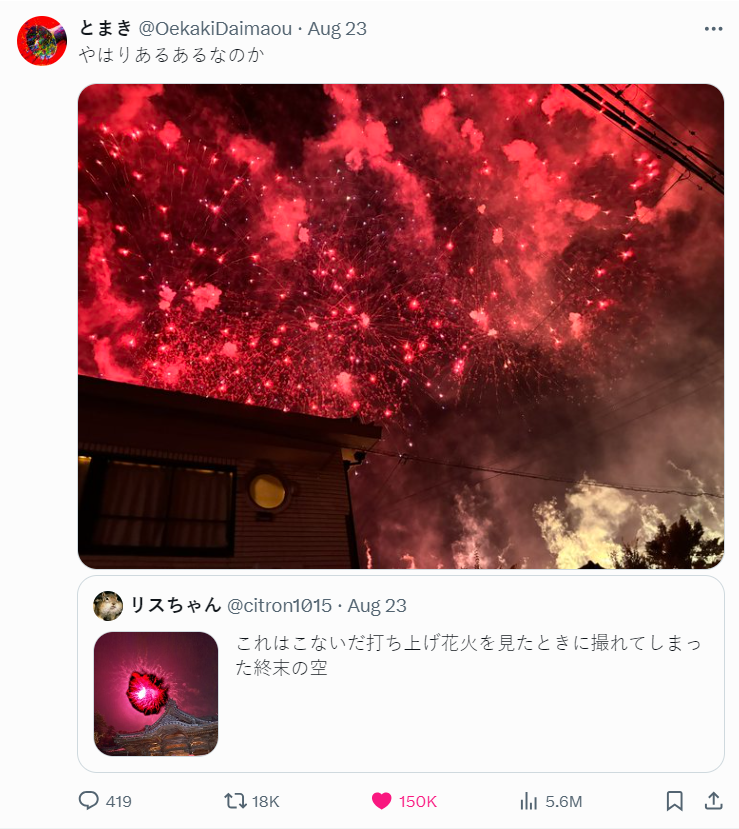This screenshot has width=739, height=829.
Task: Open the post's three-dot overflow menu
Action: click(x=712, y=29)
